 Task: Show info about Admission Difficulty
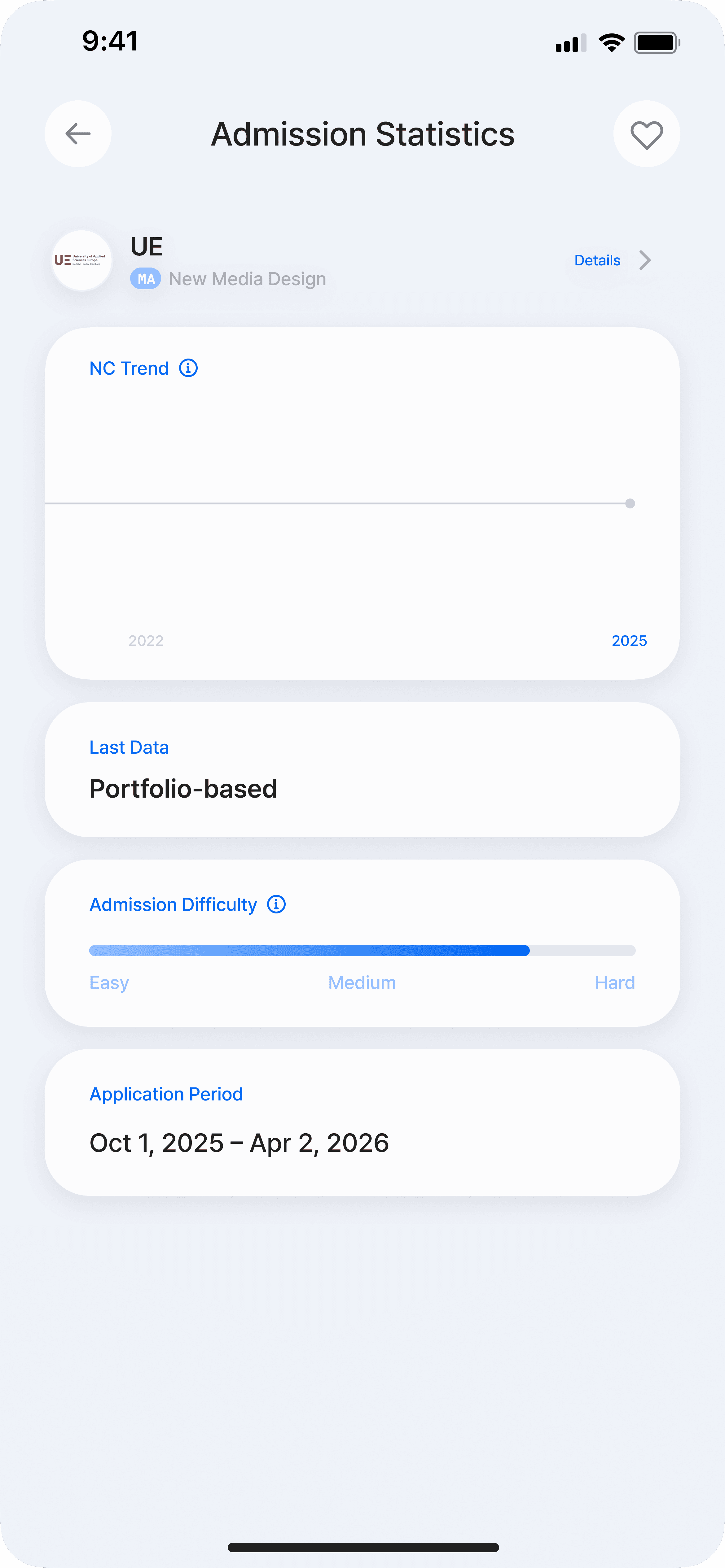(x=277, y=904)
